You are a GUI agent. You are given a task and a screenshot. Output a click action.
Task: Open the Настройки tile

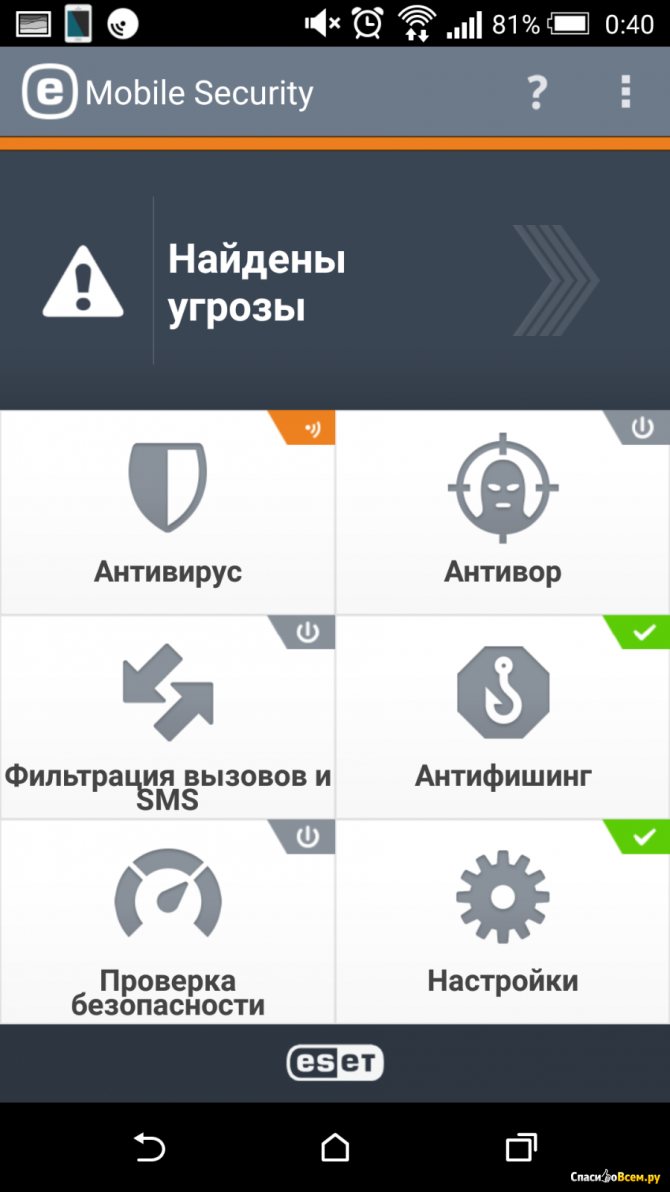click(x=503, y=921)
